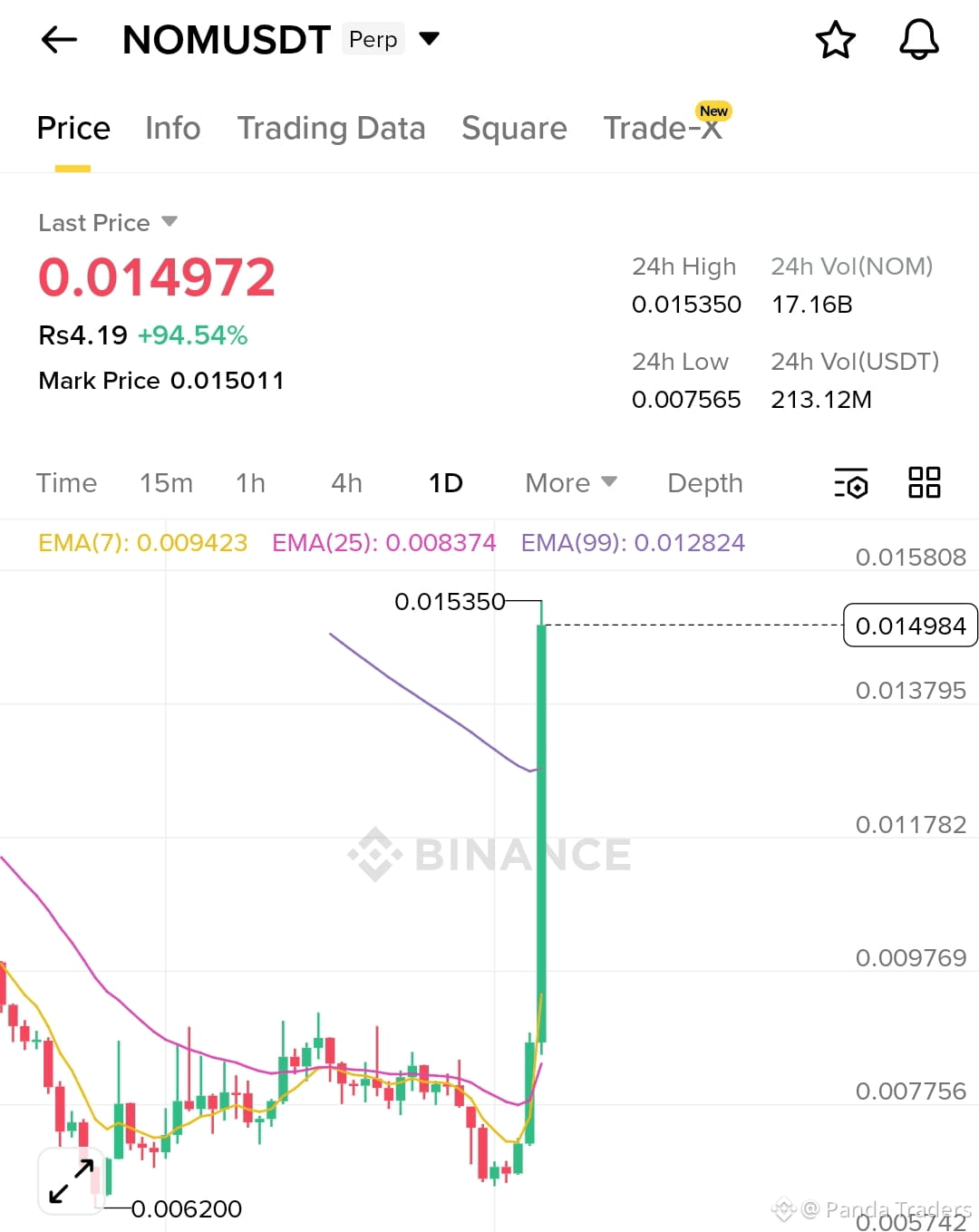979x1232 pixels.
Task: Open the chart layout grid icon
Action: point(925,483)
